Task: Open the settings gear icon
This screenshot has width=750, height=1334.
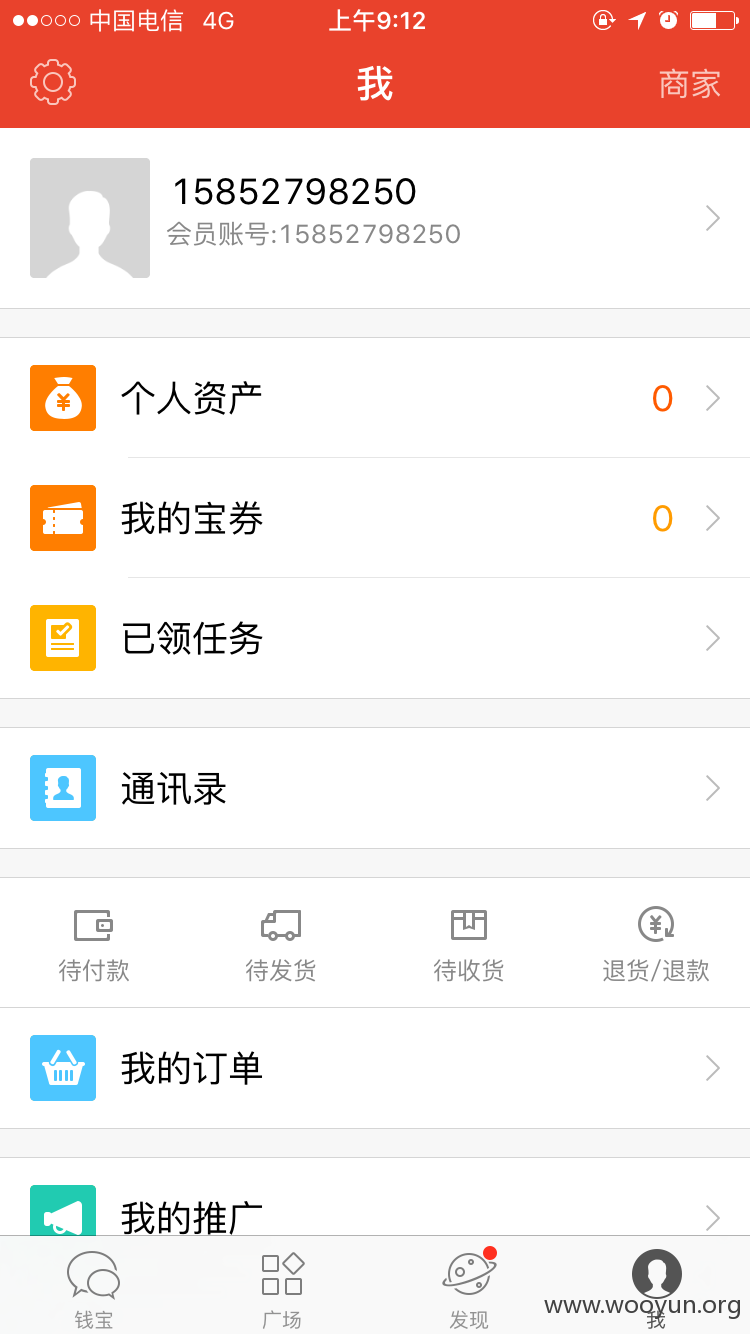Action: point(53,82)
